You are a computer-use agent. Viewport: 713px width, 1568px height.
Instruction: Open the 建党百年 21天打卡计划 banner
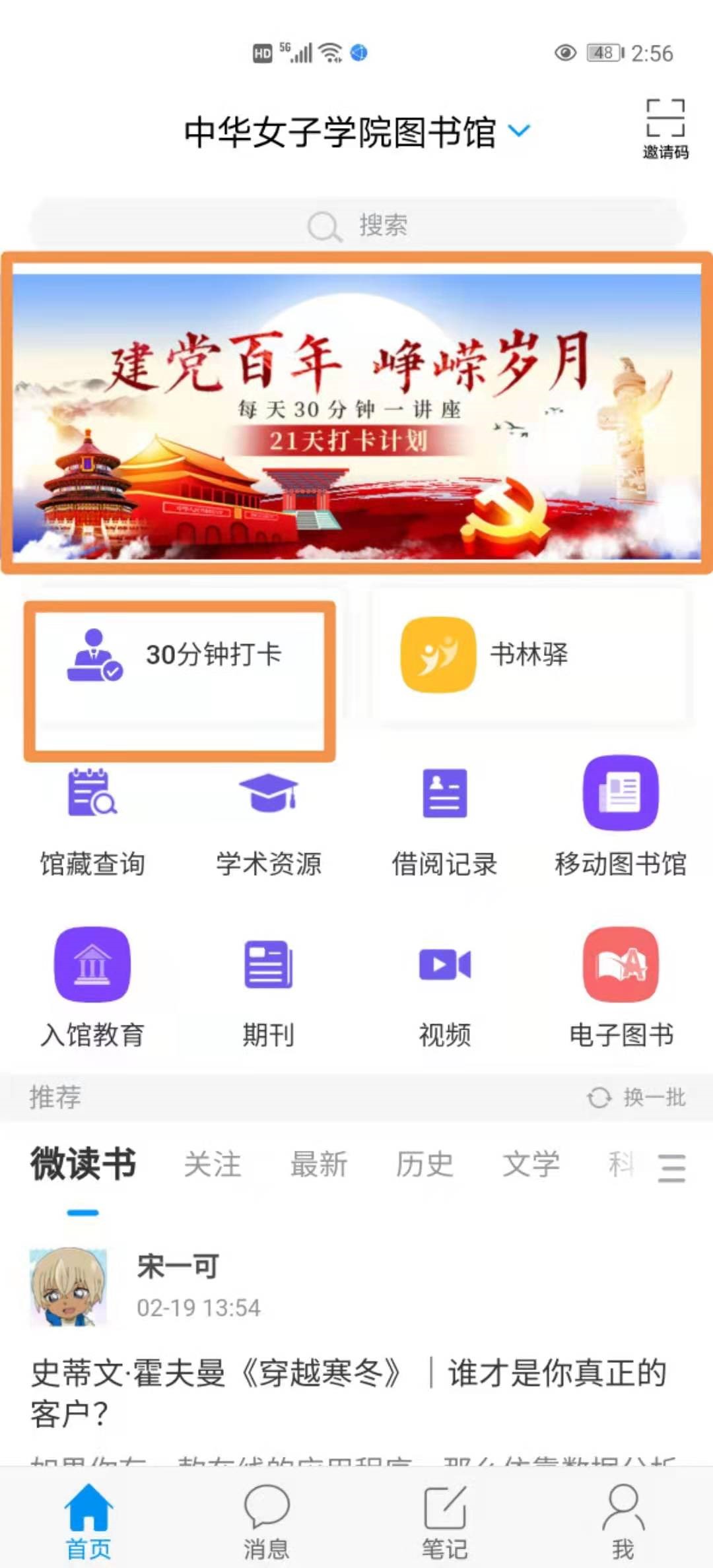(x=356, y=414)
